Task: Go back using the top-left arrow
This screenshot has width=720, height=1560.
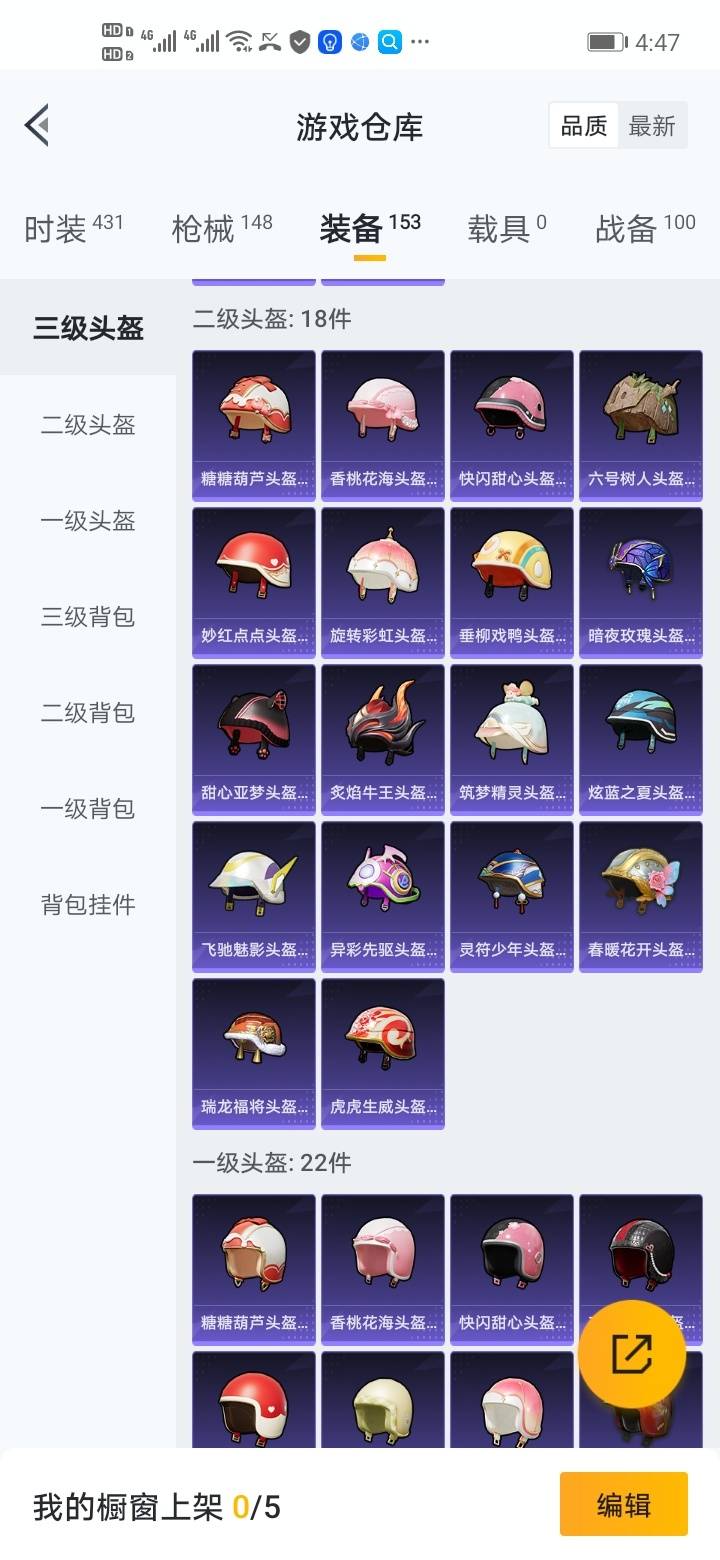Action: (38, 126)
